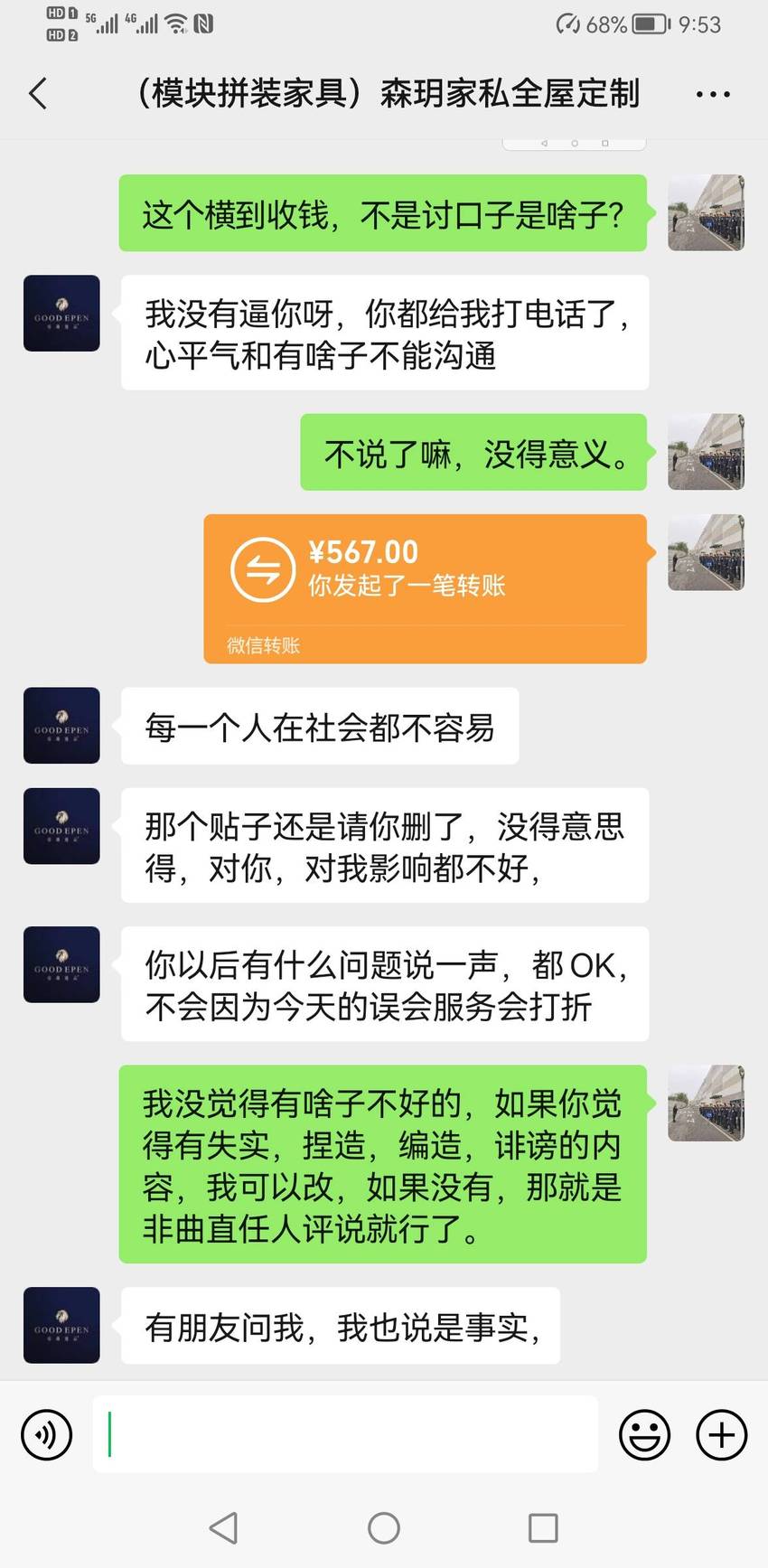Open contact avatar beside 每一个人在社会都不容易
Screen dimensions: 768x1568
[x=61, y=726]
